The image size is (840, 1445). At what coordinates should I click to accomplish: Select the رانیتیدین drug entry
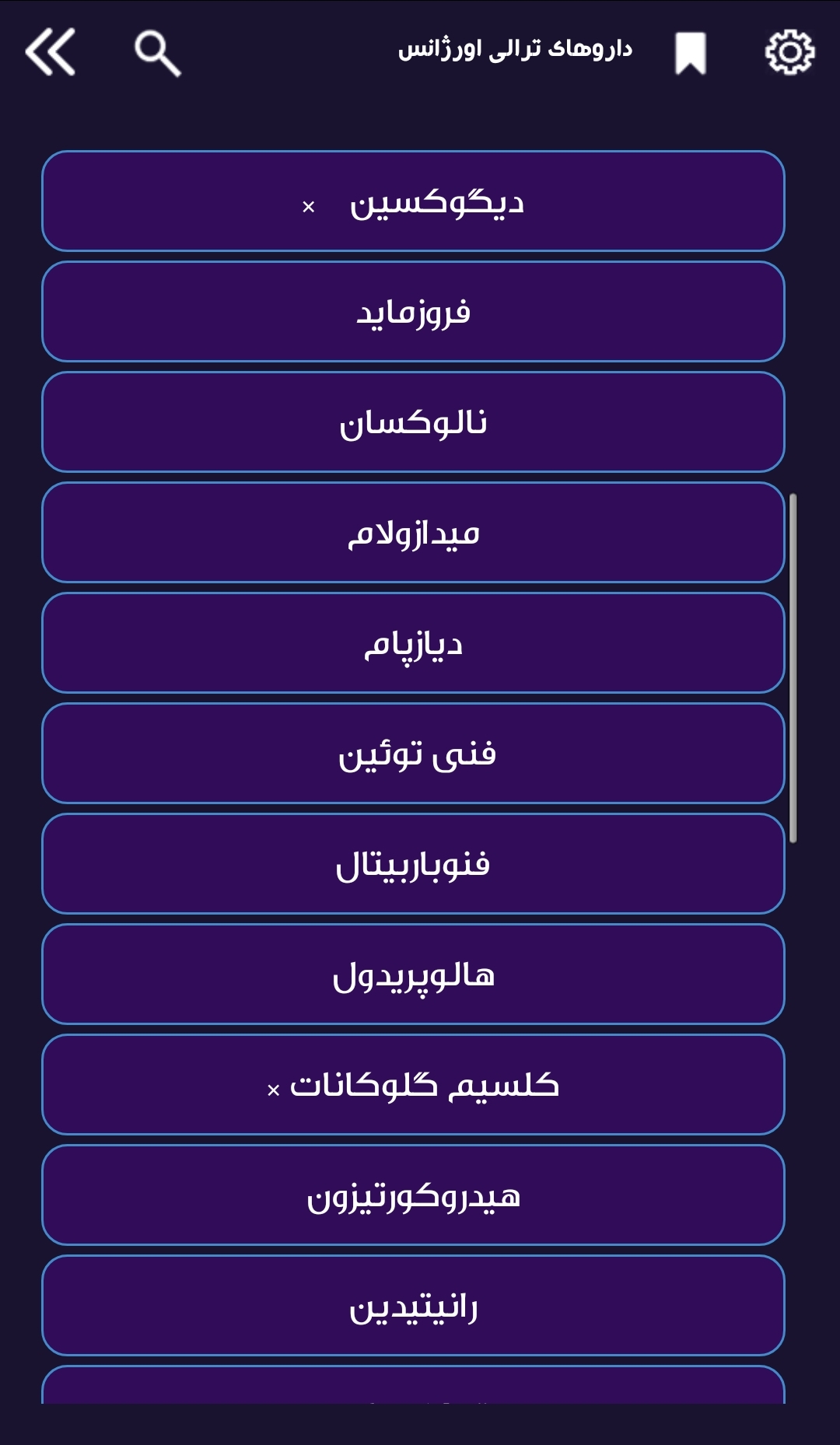(412, 1305)
